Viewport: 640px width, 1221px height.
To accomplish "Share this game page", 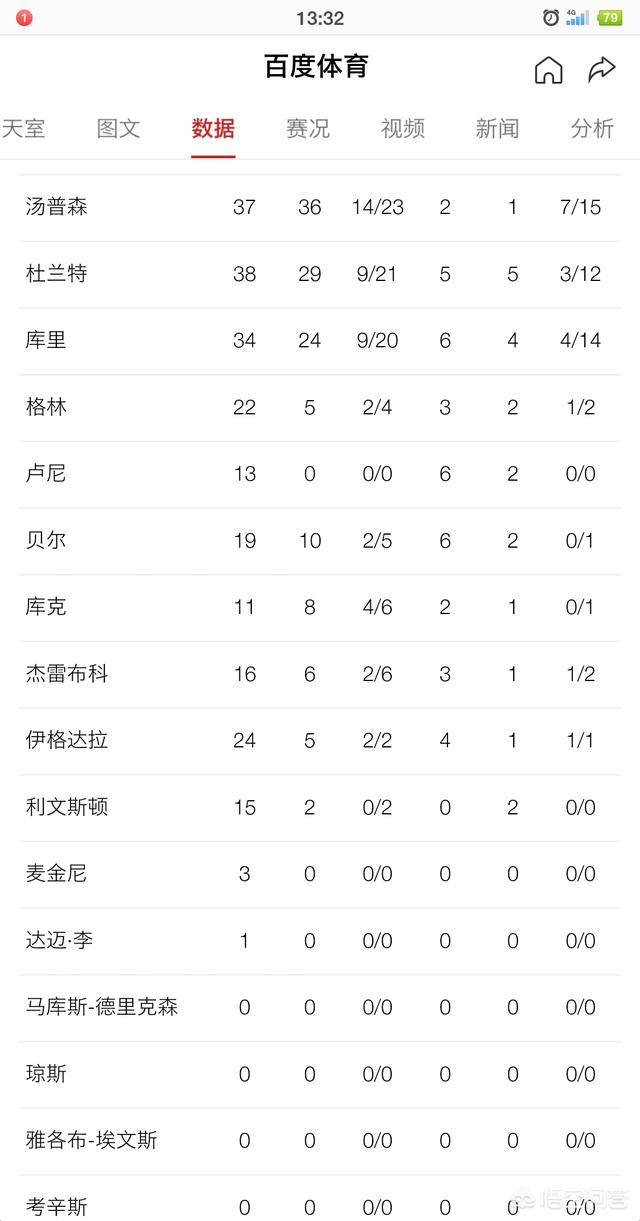I will (602, 69).
